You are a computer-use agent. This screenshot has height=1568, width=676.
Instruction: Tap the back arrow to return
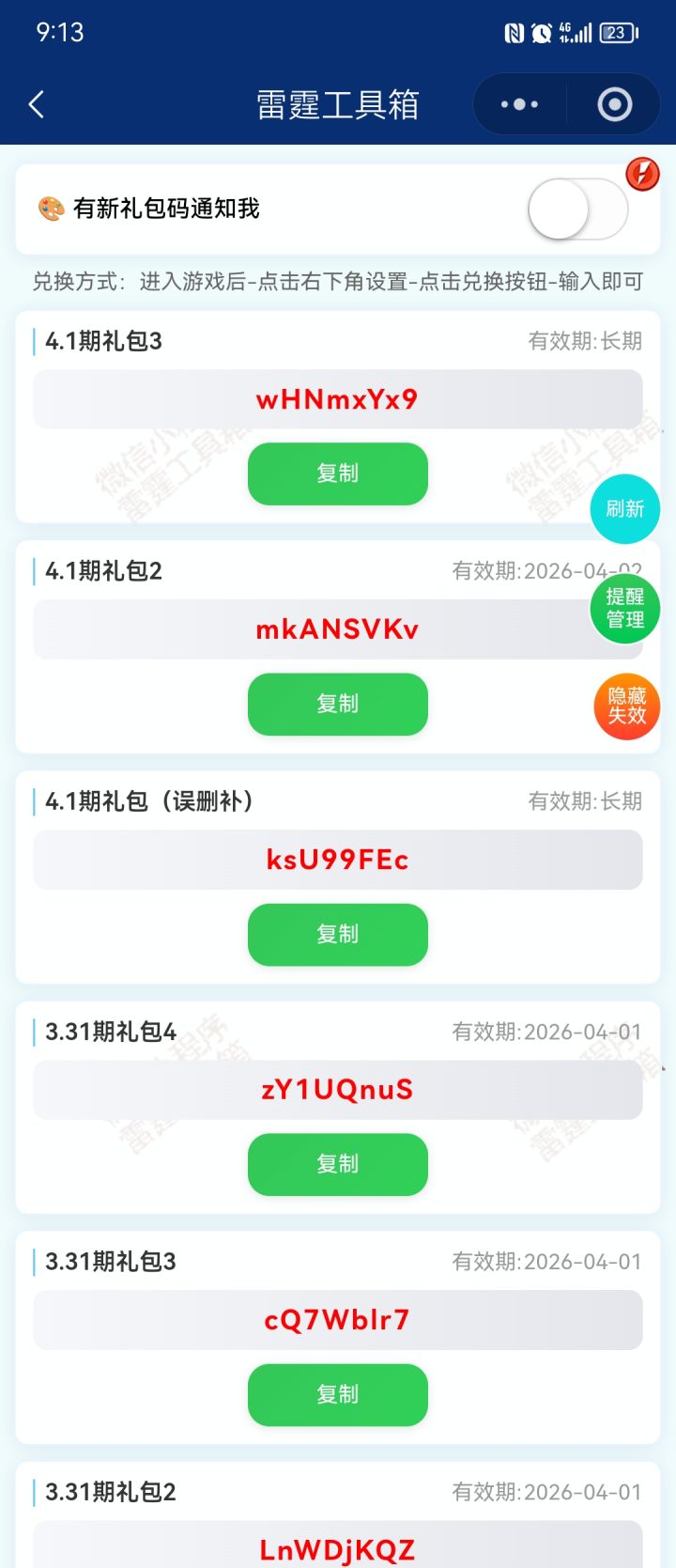point(36,104)
